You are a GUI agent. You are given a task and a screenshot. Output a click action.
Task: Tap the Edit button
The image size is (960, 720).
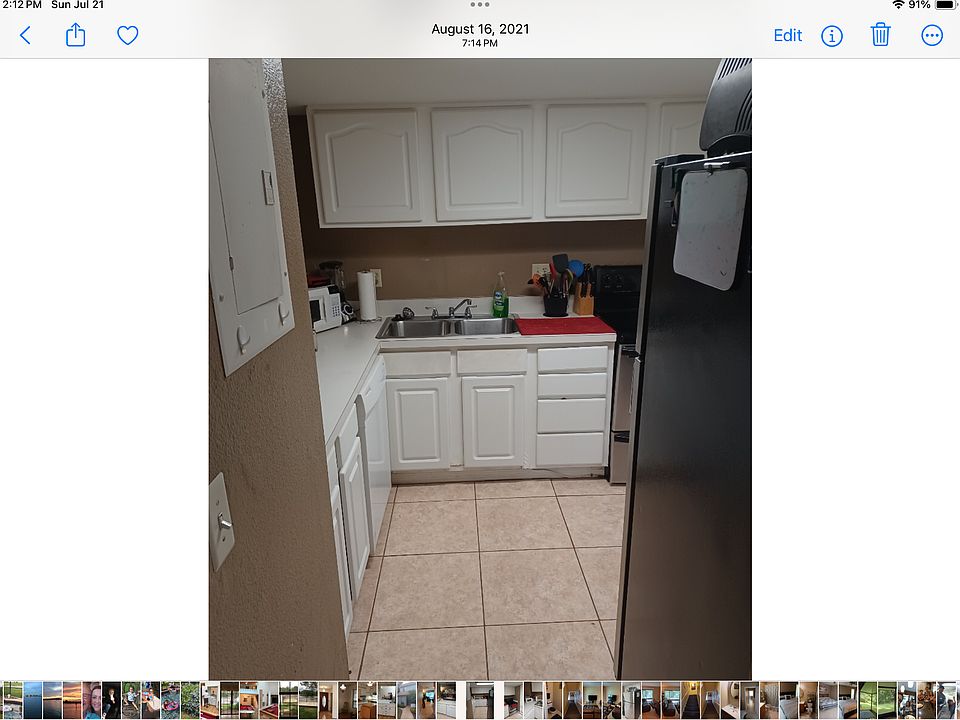pyautogui.click(x=787, y=36)
